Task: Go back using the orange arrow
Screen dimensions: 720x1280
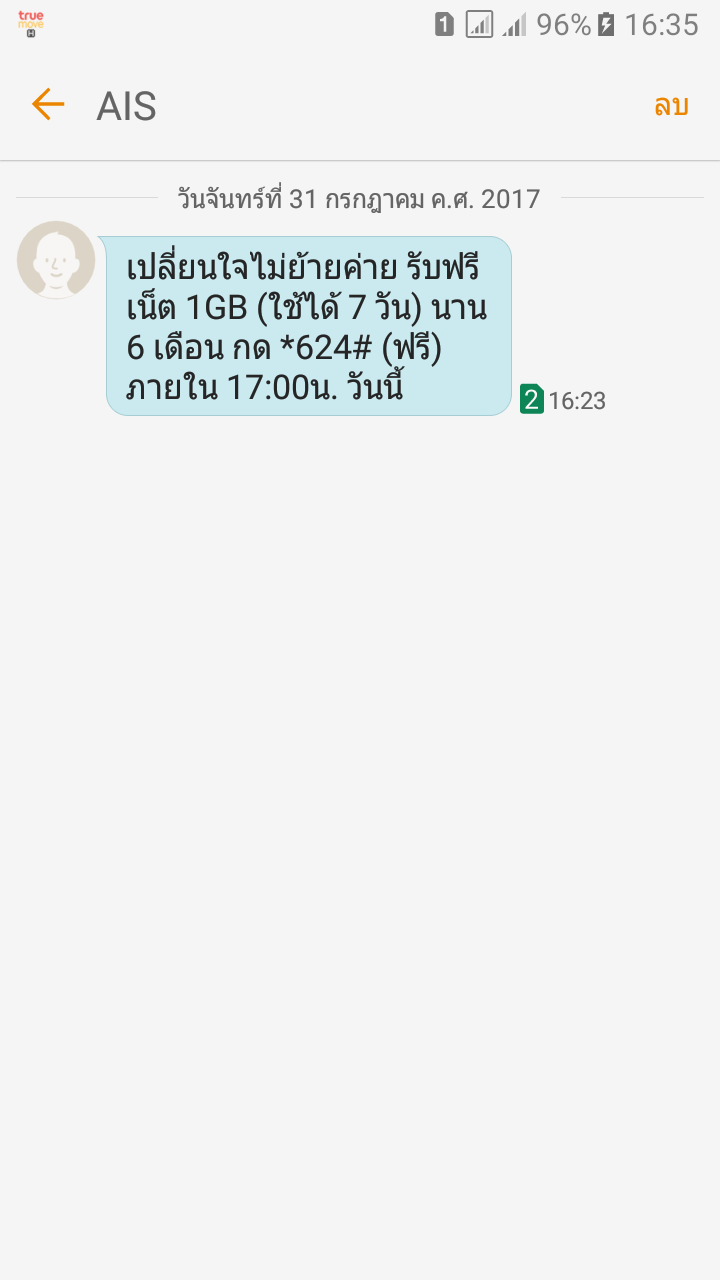Action: tap(48, 104)
